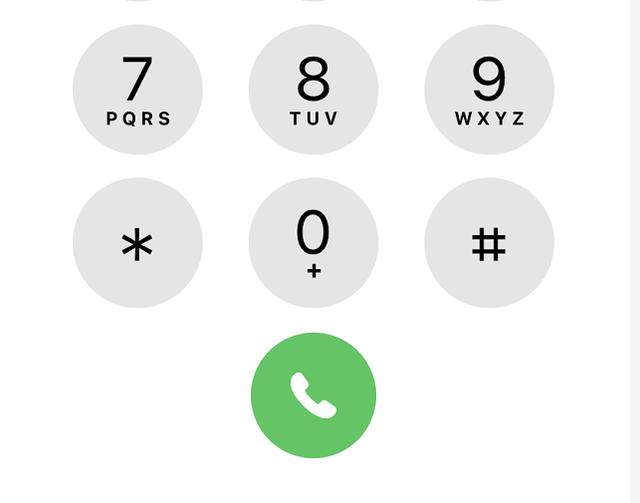This screenshot has height=503, width=640.
Task: Dial the digit 7 key
Action: click(x=138, y=90)
